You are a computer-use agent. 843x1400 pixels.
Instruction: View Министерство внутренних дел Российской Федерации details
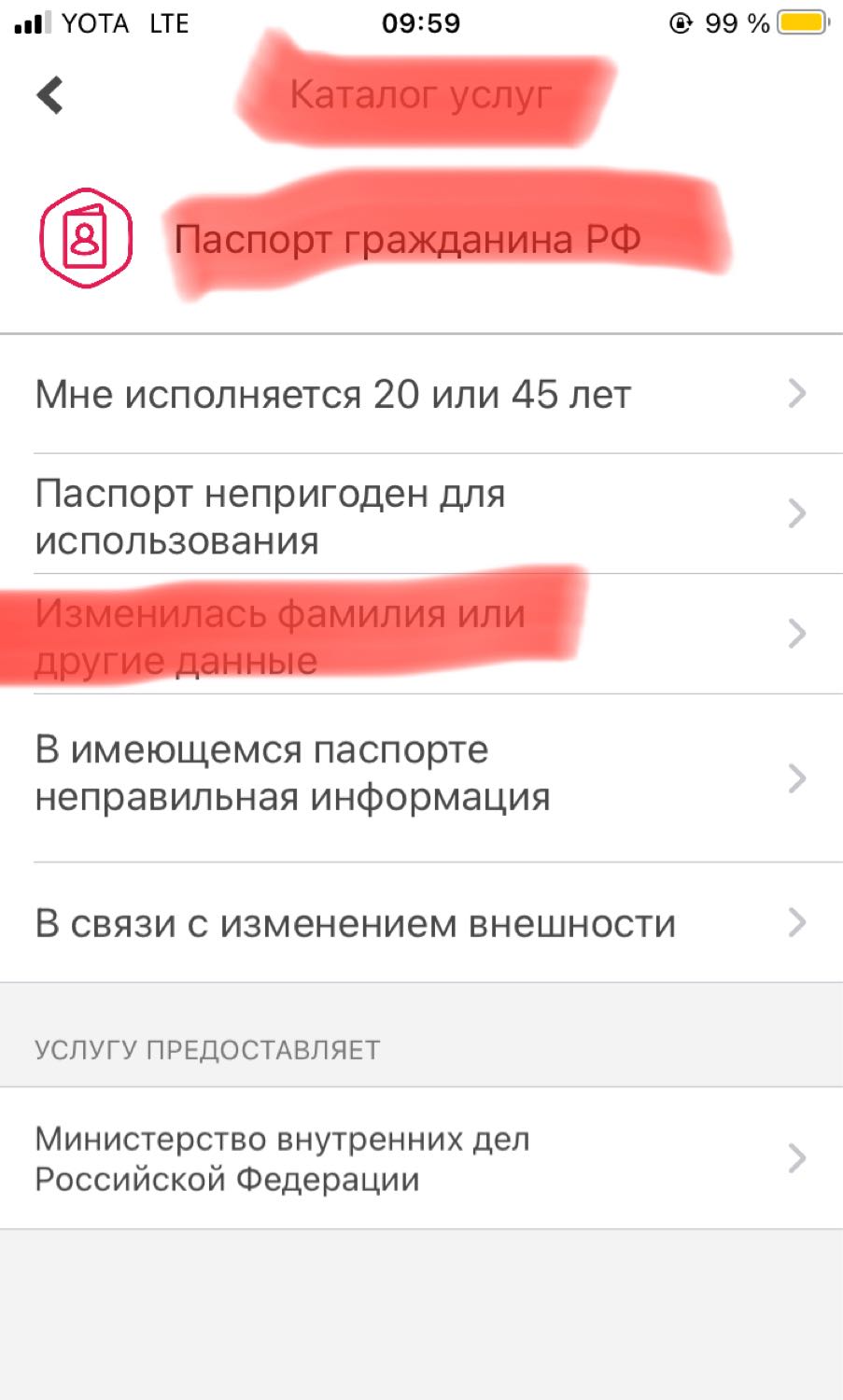point(421,1158)
